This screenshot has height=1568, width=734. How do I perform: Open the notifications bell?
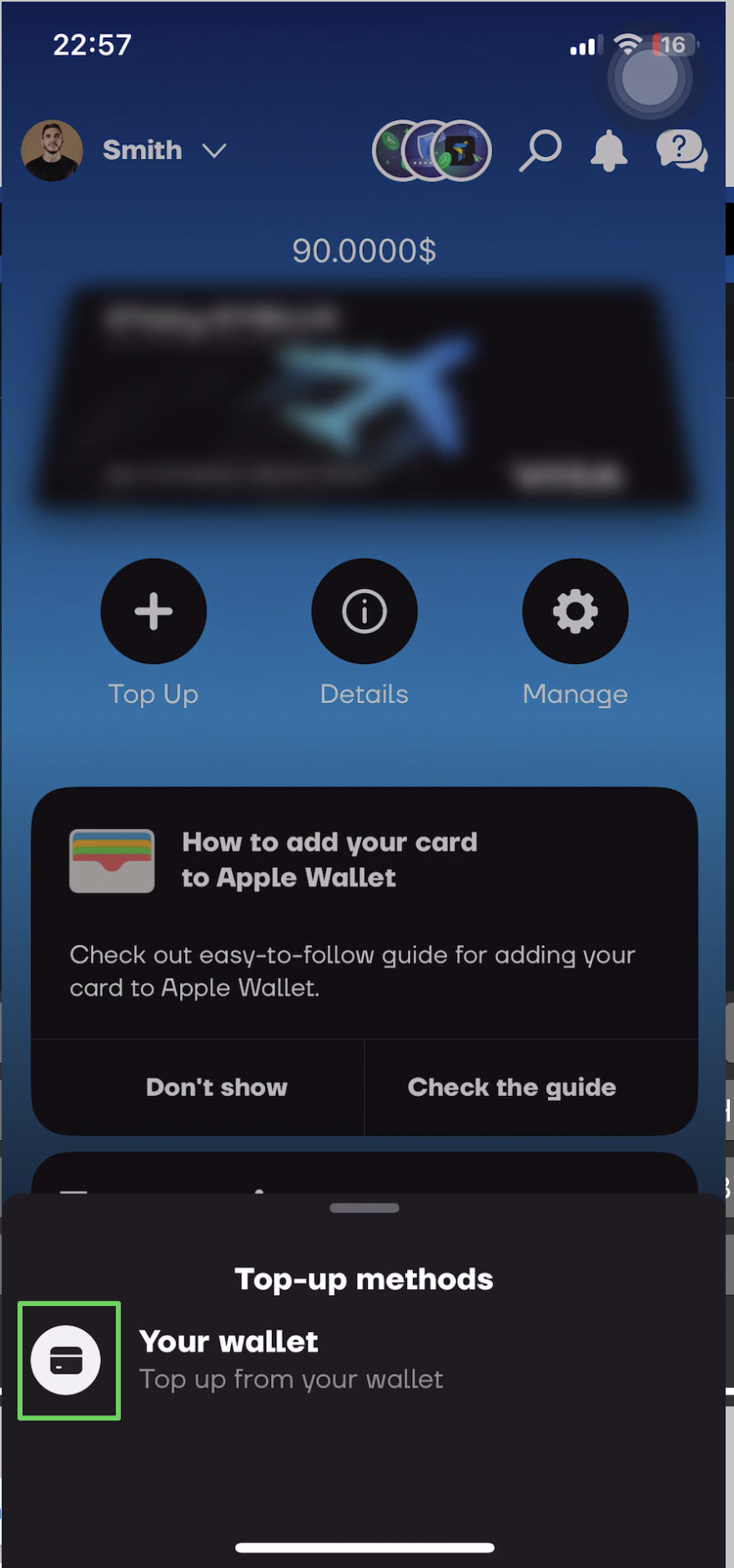[x=609, y=151]
